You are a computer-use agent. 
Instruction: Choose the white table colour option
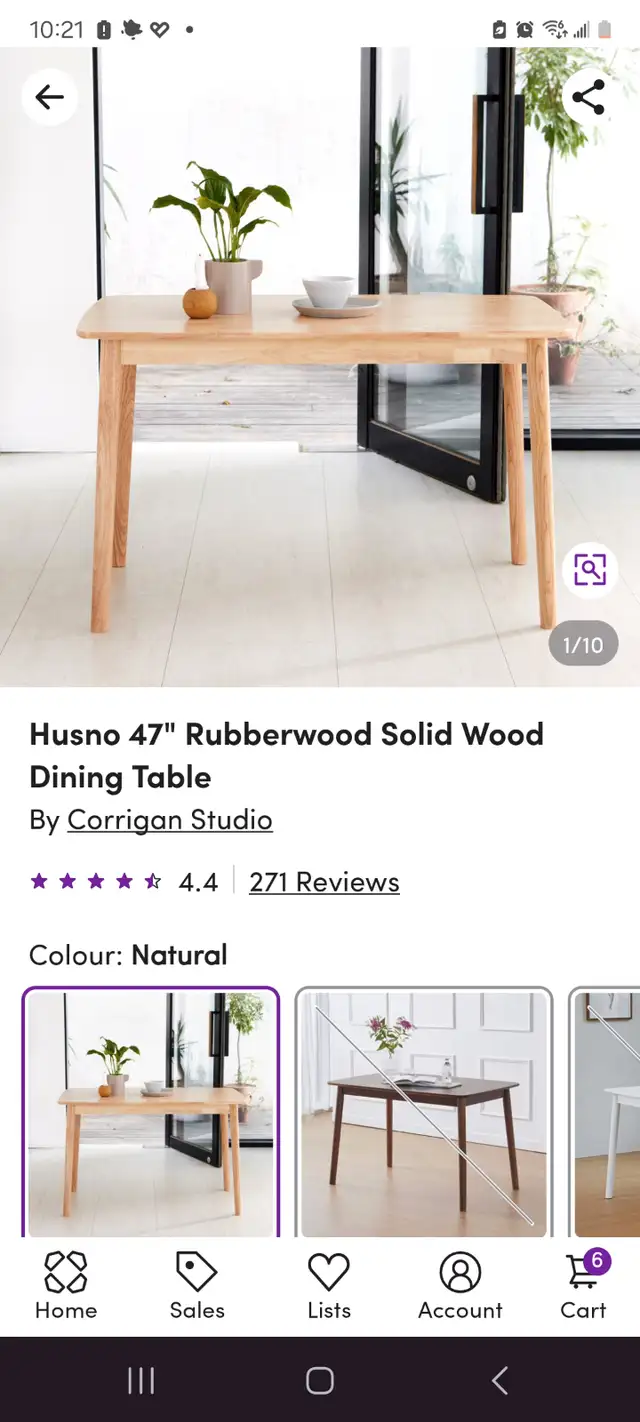point(604,1112)
